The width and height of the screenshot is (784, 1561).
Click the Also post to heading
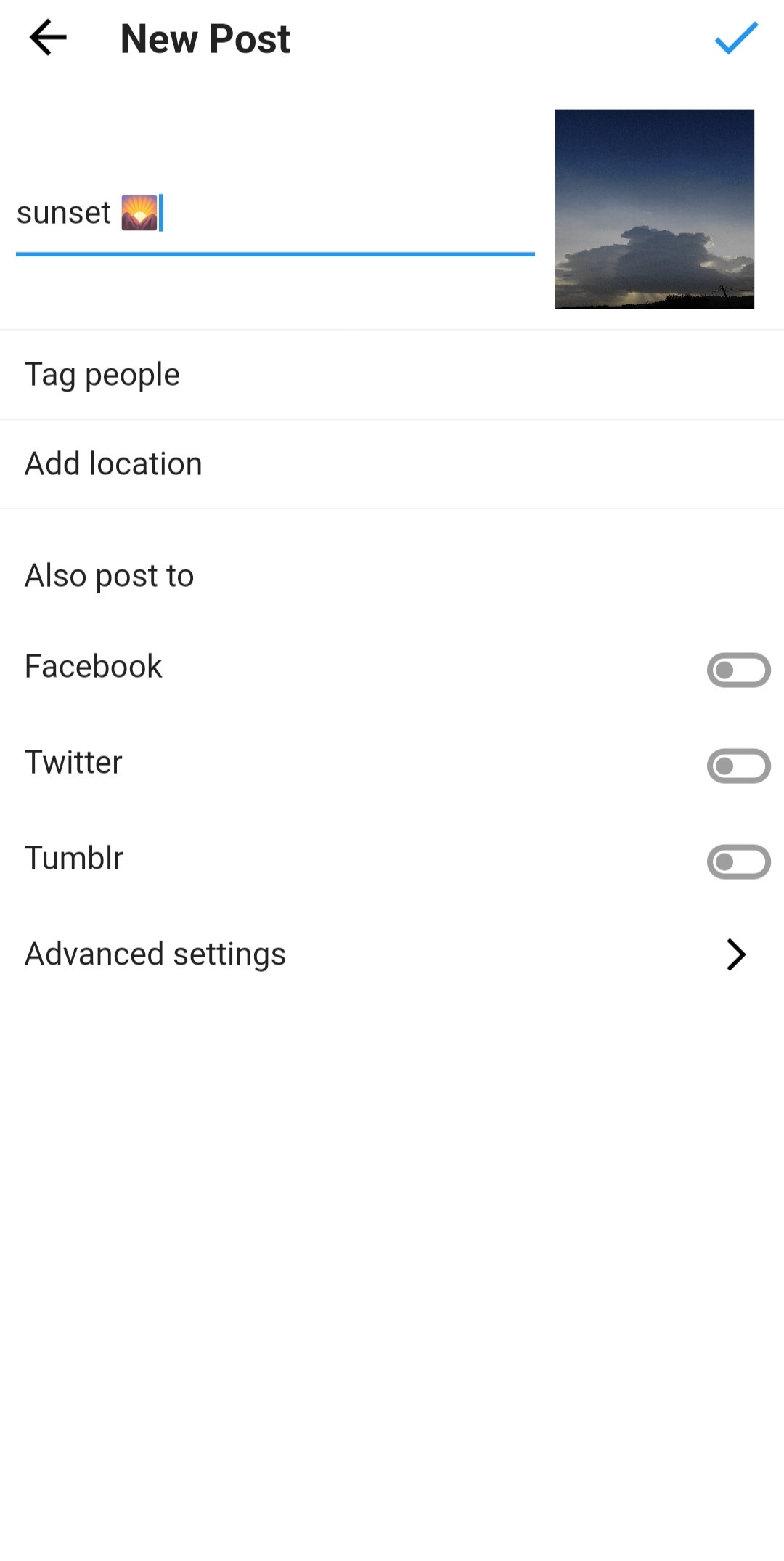[109, 575]
